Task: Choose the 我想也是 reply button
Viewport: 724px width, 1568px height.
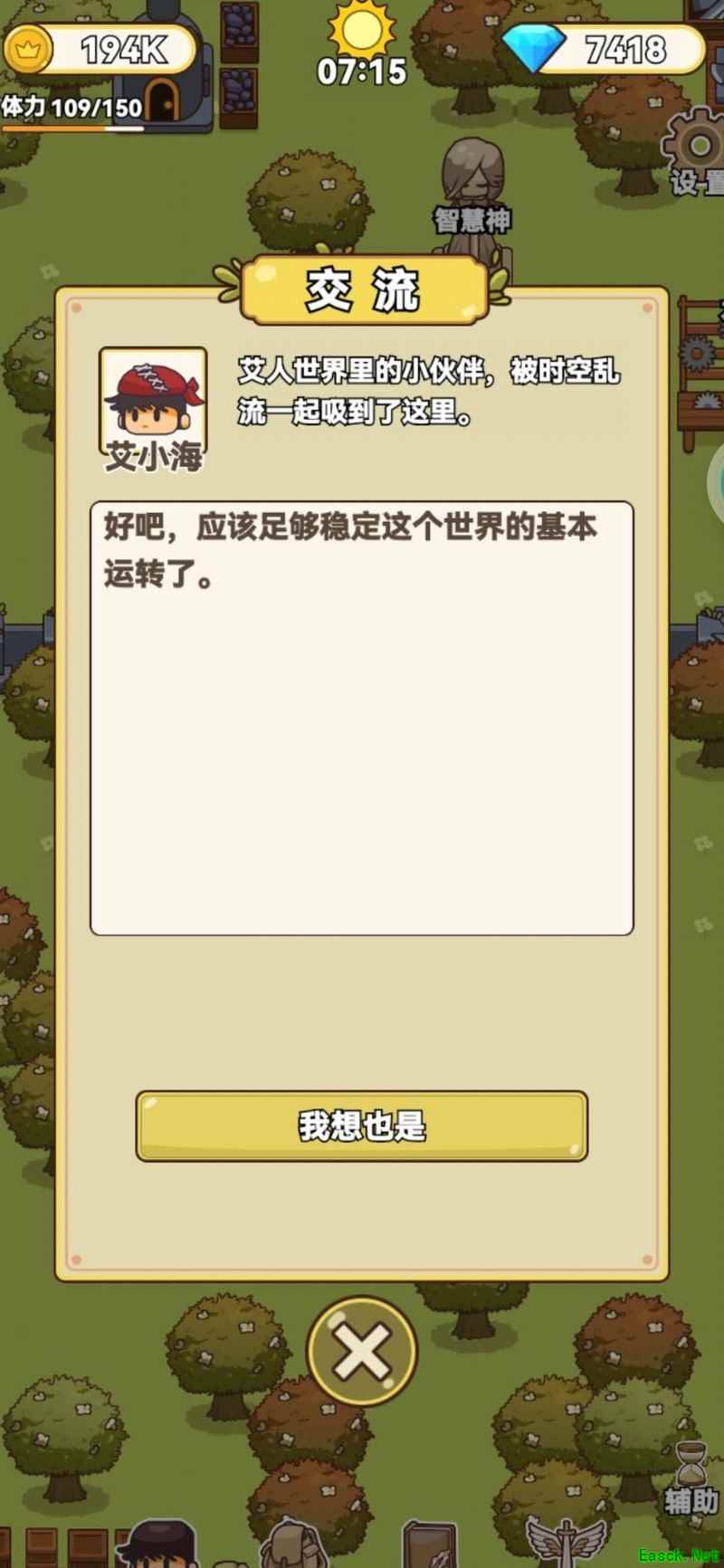Action: click(361, 1126)
